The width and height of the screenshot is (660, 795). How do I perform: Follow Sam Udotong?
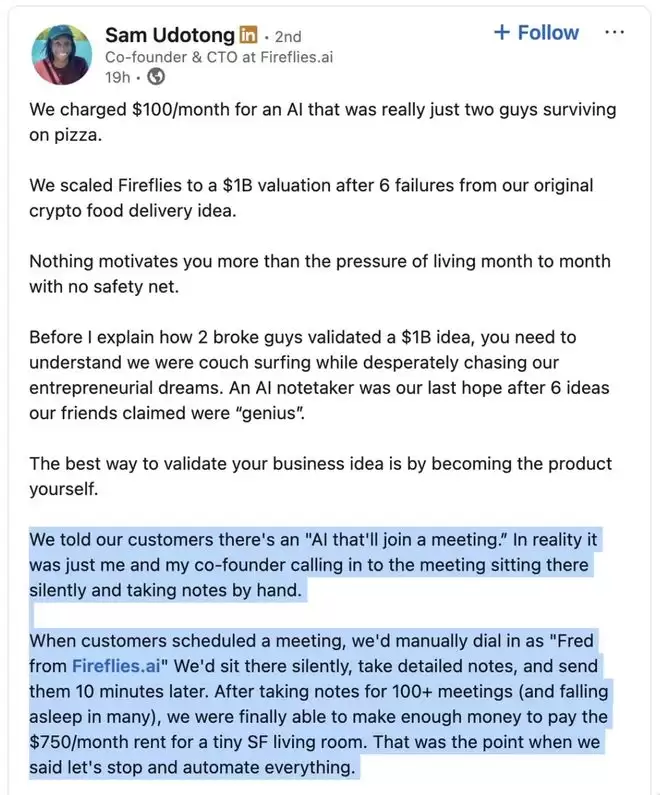coord(536,32)
